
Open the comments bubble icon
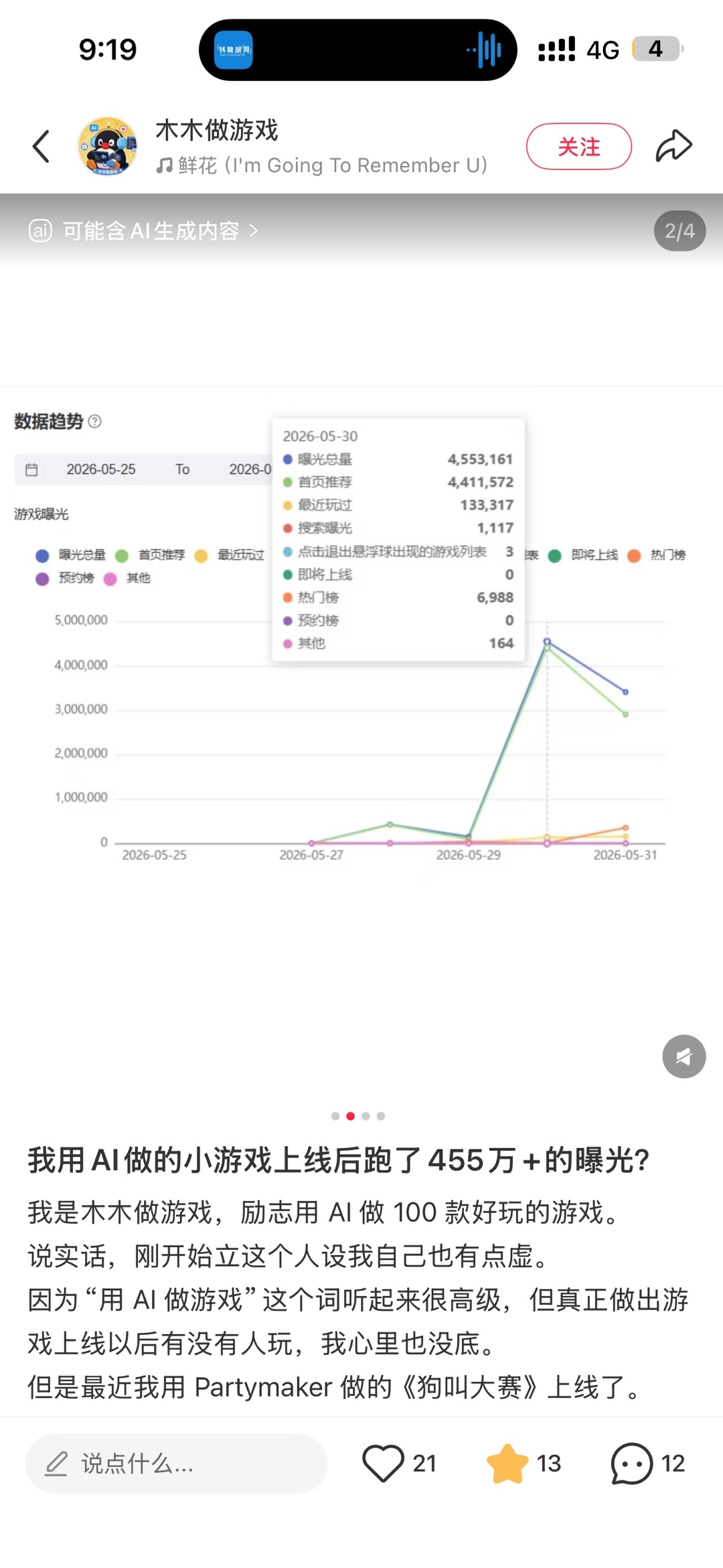tap(631, 1464)
